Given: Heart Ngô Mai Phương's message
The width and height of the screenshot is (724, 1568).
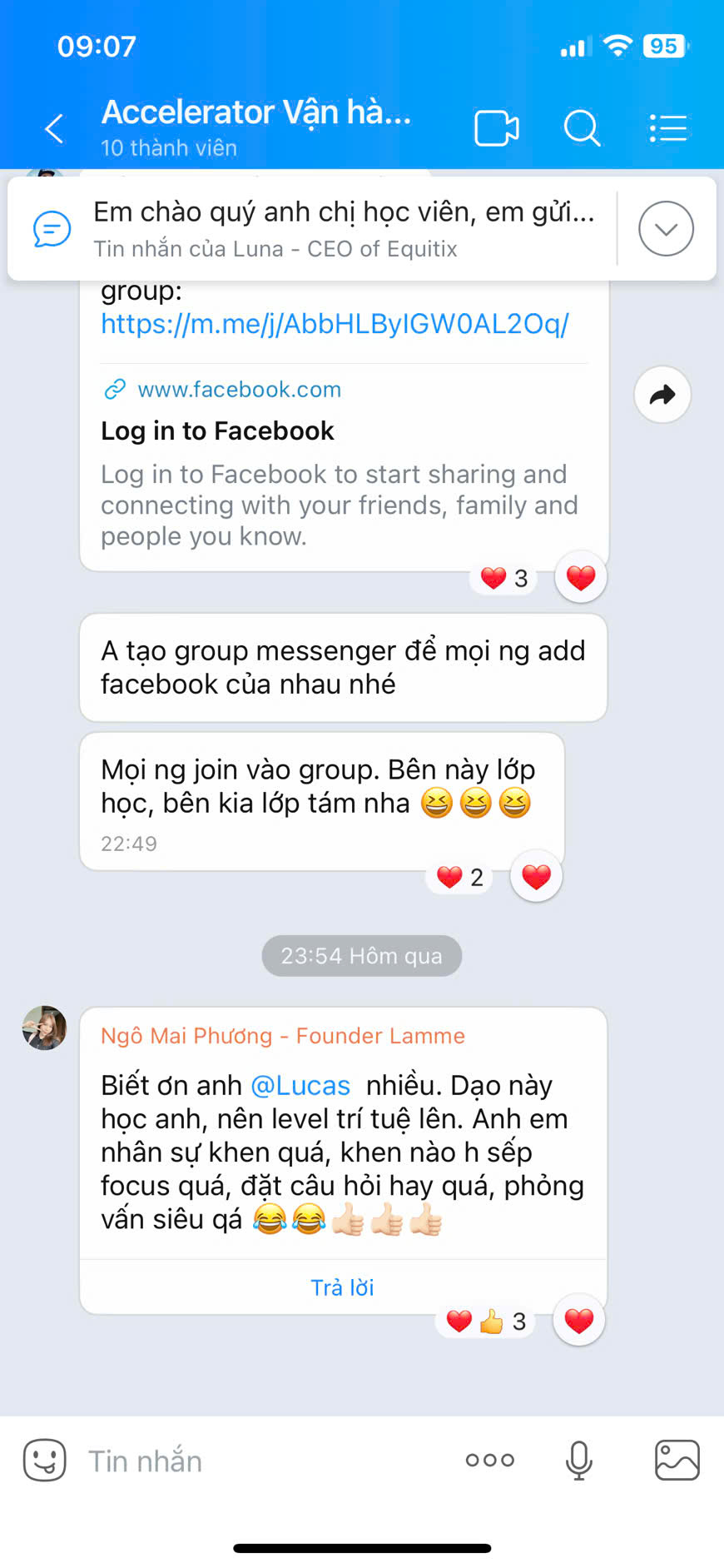Looking at the screenshot, I should coord(579,1321).
